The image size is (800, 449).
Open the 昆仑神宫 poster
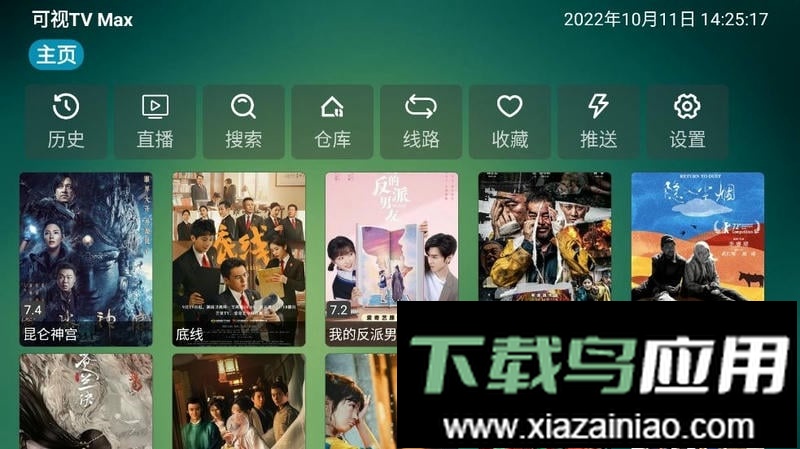pyautogui.click(x=86, y=259)
